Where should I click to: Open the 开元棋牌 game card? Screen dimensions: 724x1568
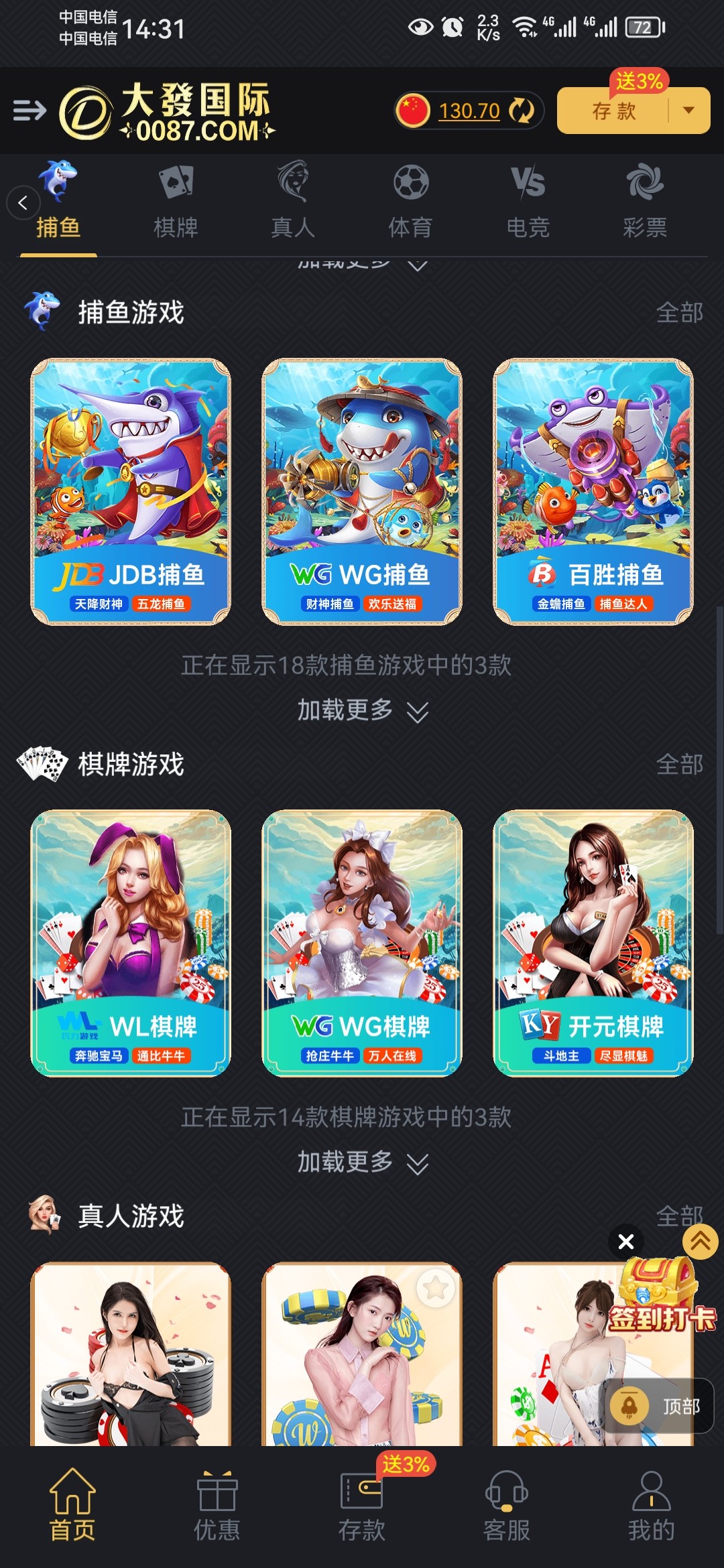(593, 943)
